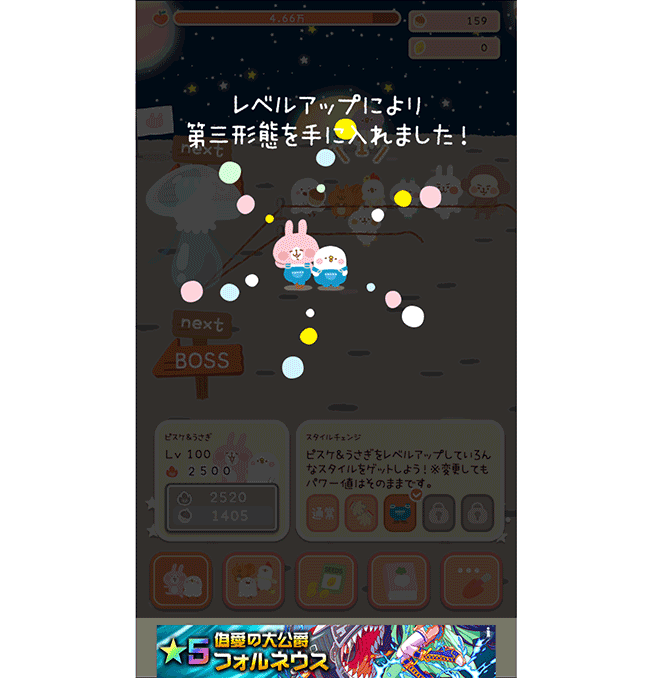Open the Forneus five-star ad banner

click(x=326, y=651)
